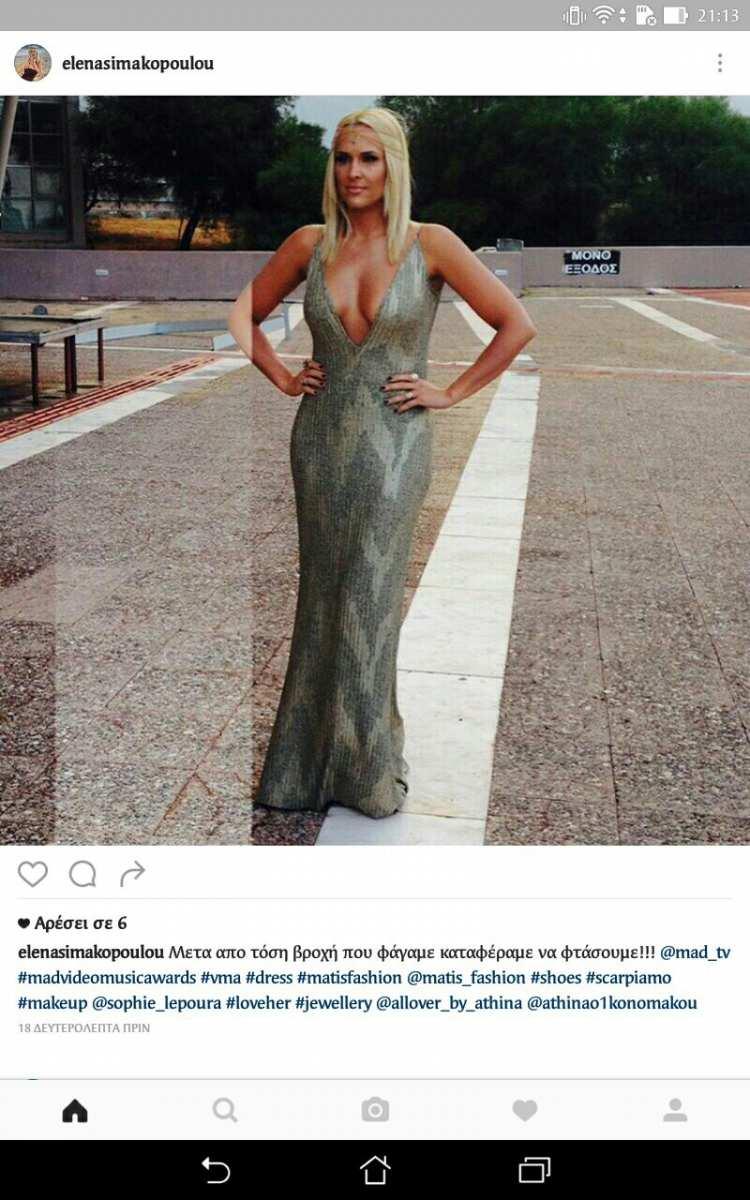This screenshot has height=1200, width=750.
Task: Open the Camera tab
Action: (375, 1110)
